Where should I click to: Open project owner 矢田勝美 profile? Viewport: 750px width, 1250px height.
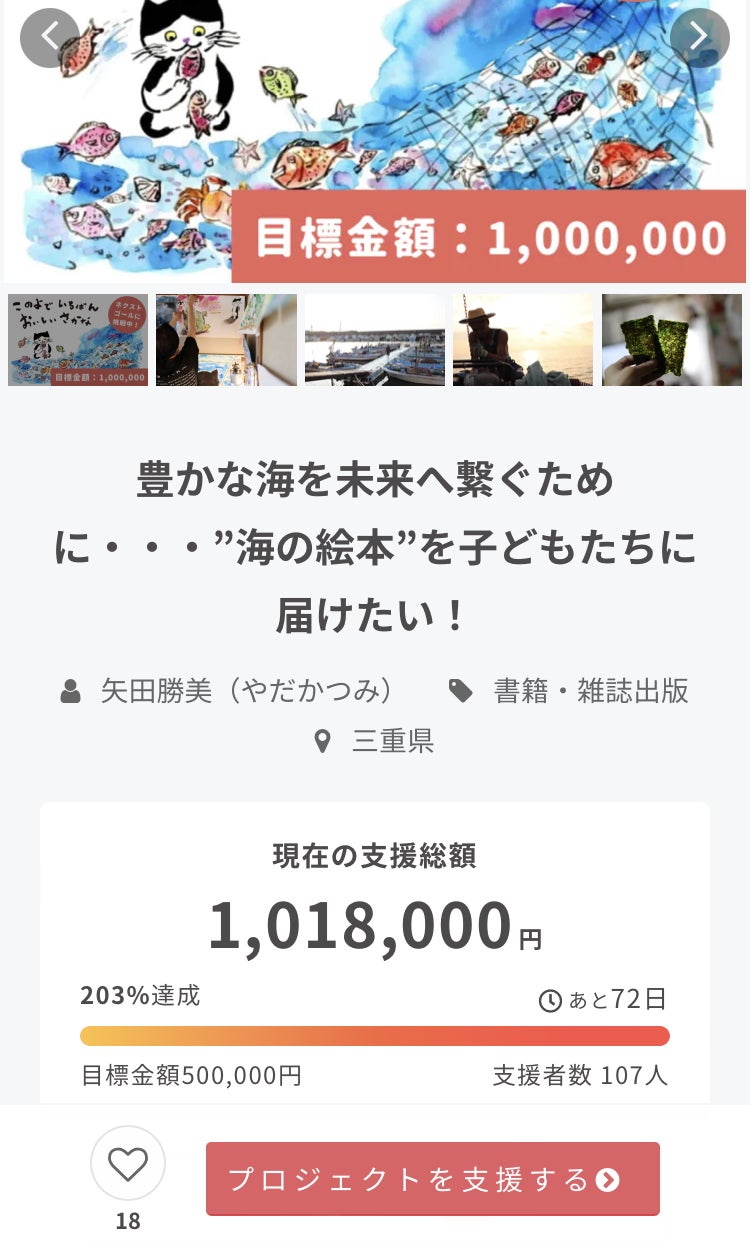pyautogui.click(x=247, y=691)
